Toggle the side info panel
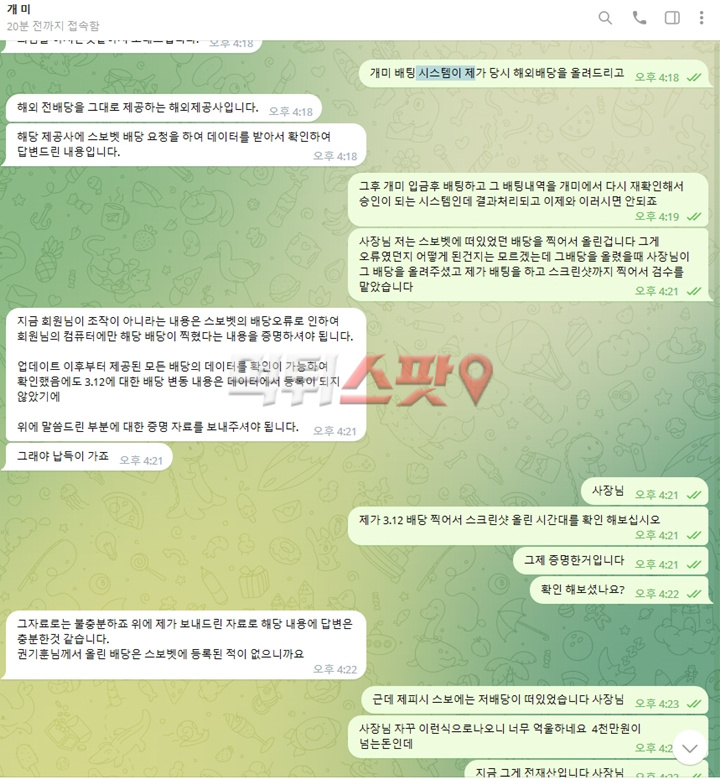Viewport: 720px width, 779px height. tap(672, 18)
